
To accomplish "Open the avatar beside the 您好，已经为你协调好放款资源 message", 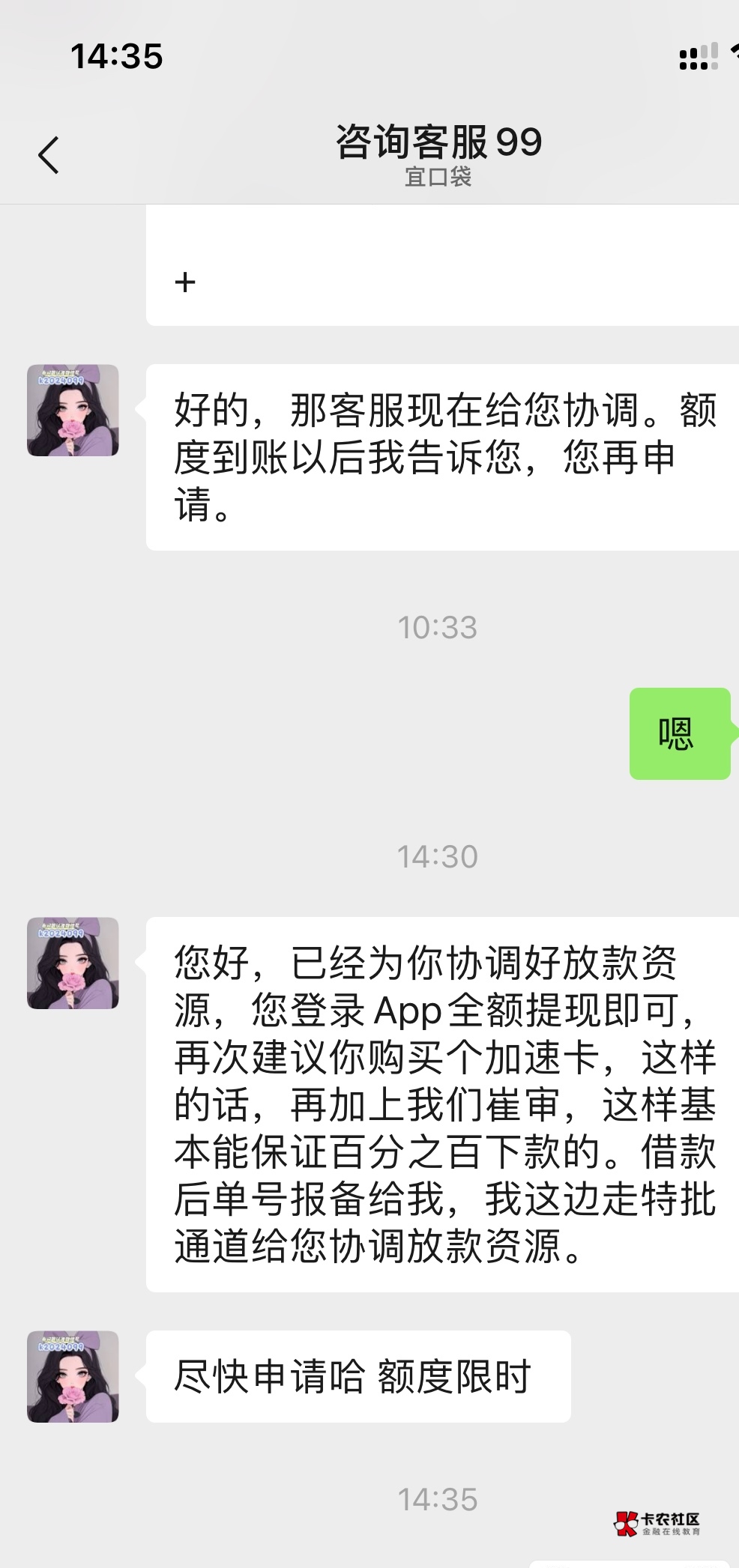I will click(73, 963).
